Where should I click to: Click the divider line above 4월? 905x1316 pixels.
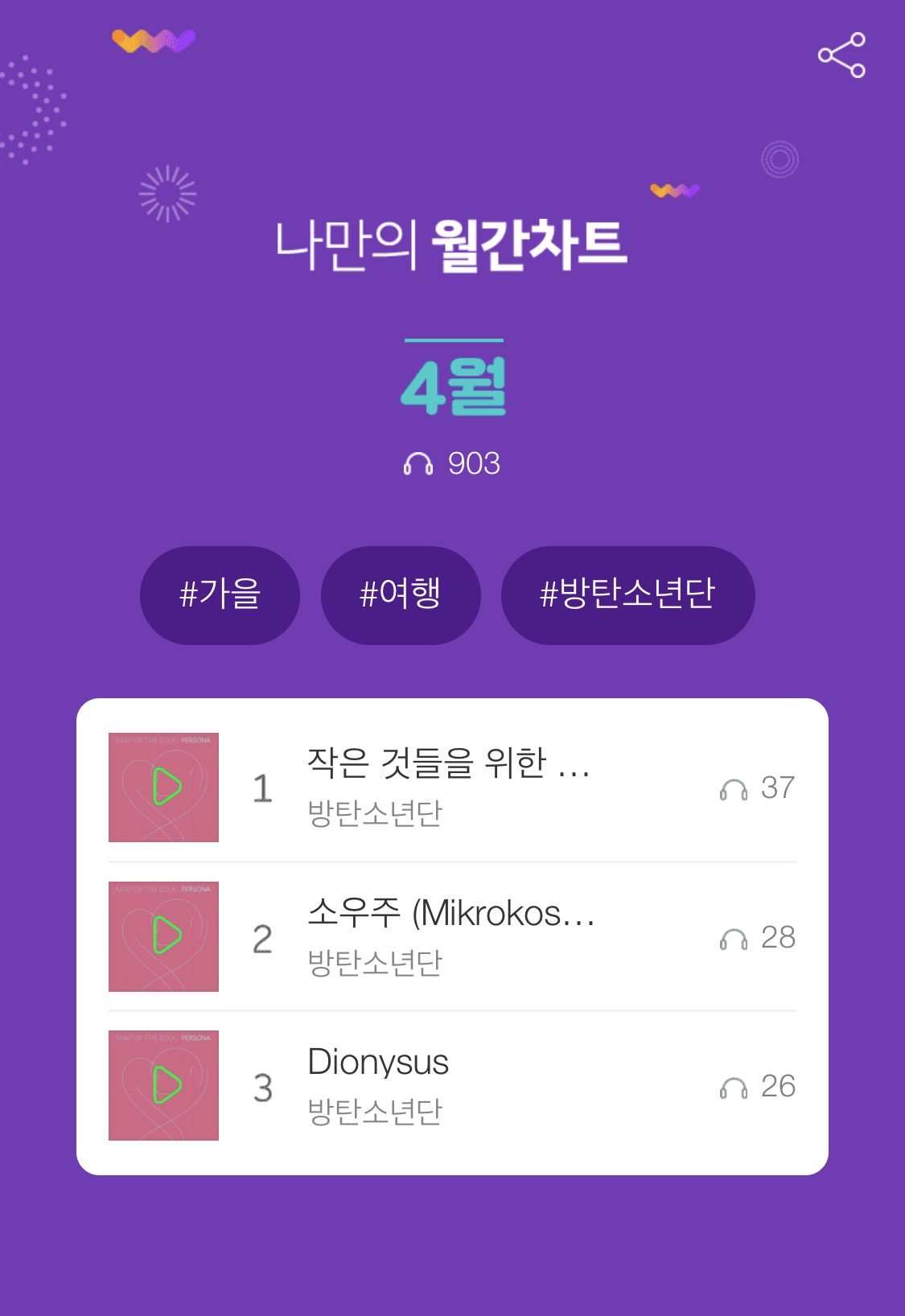[x=453, y=342]
